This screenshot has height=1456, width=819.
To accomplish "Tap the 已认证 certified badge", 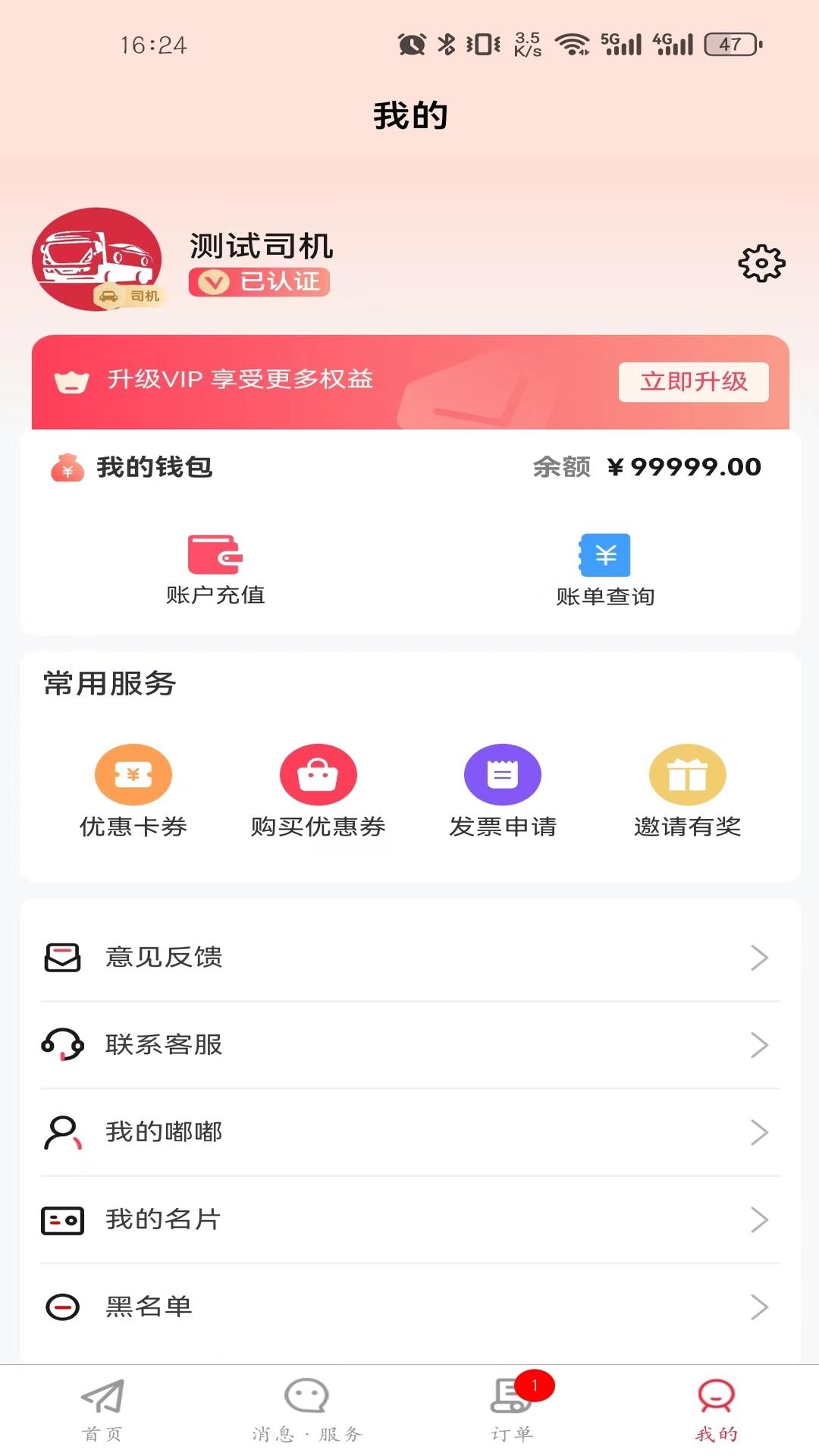I will point(259,281).
